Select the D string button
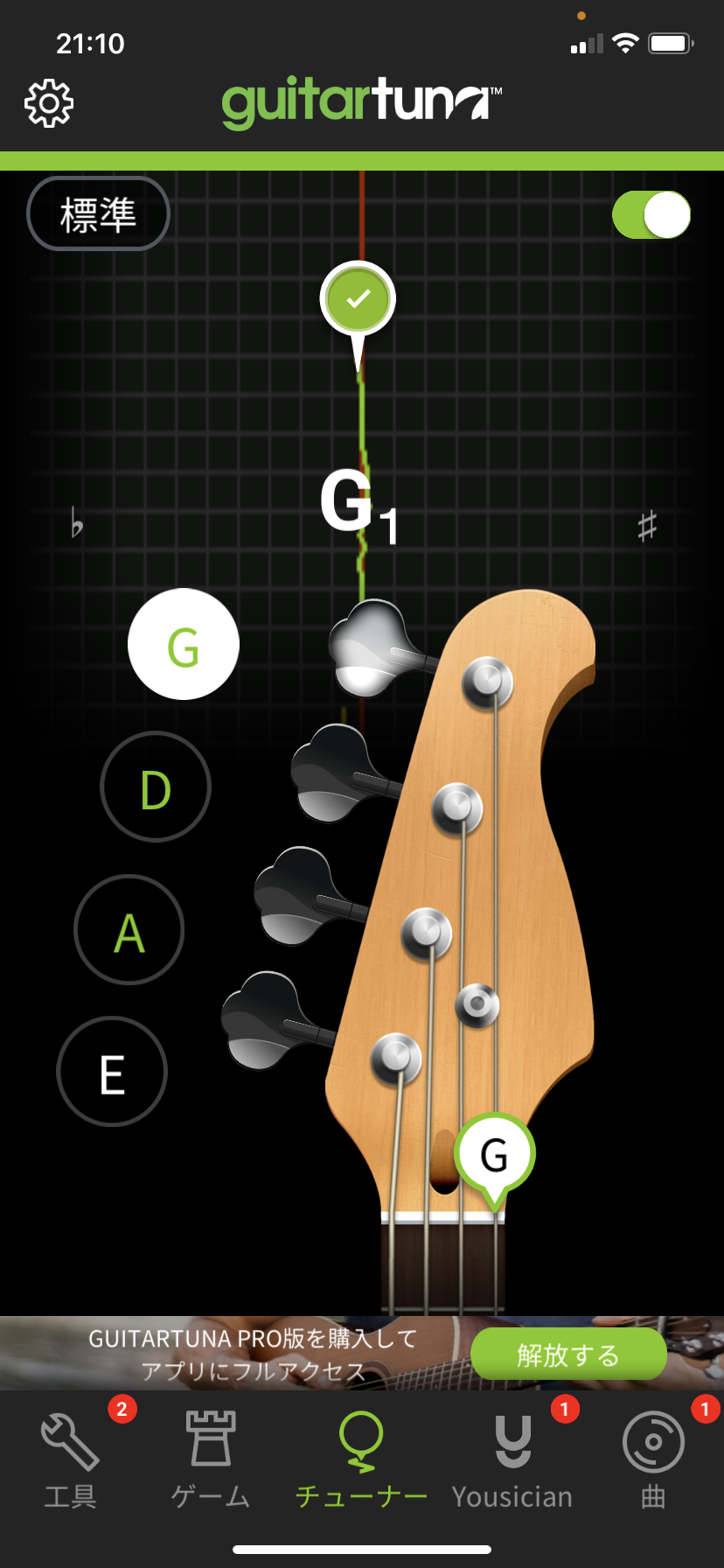The image size is (724, 1568). (x=156, y=787)
